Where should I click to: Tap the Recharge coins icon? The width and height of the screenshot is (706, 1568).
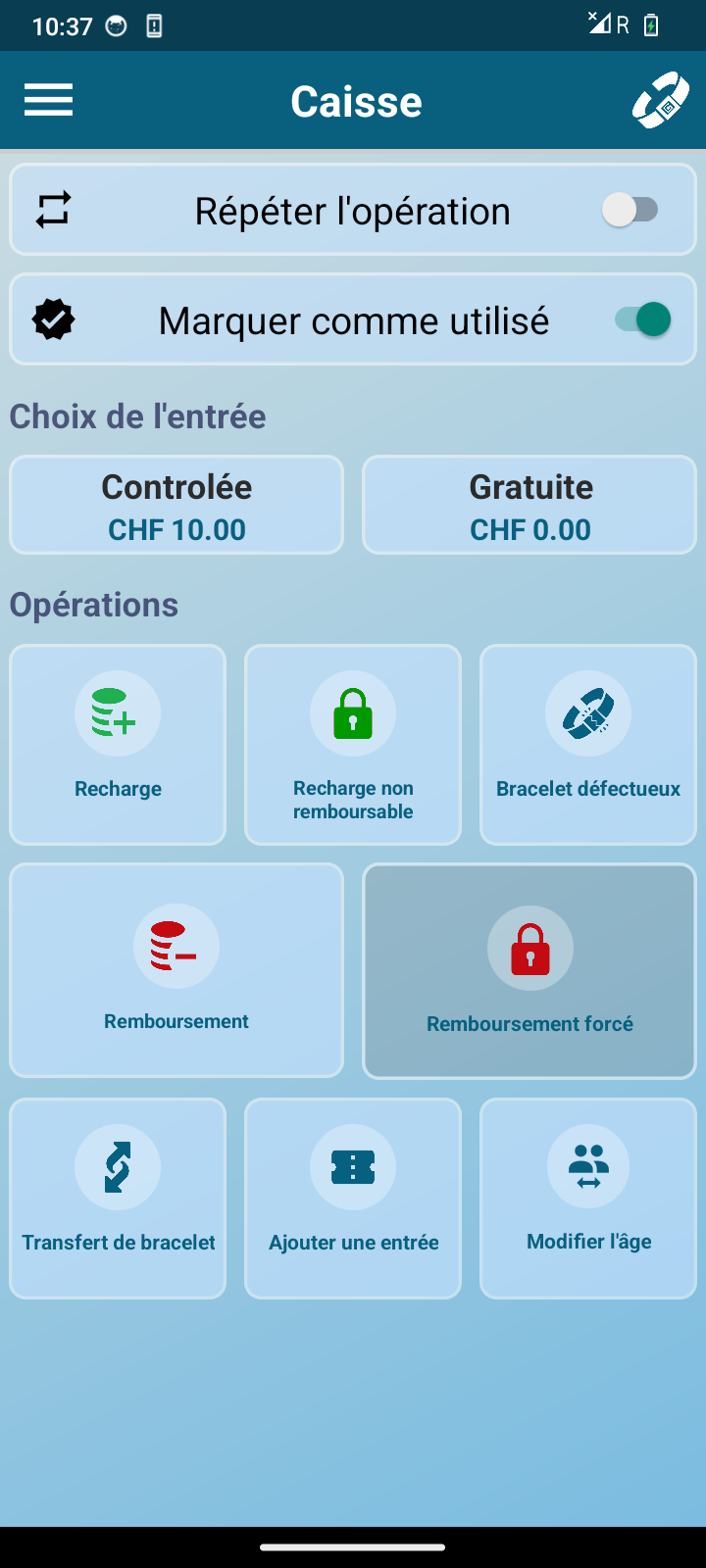118,713
